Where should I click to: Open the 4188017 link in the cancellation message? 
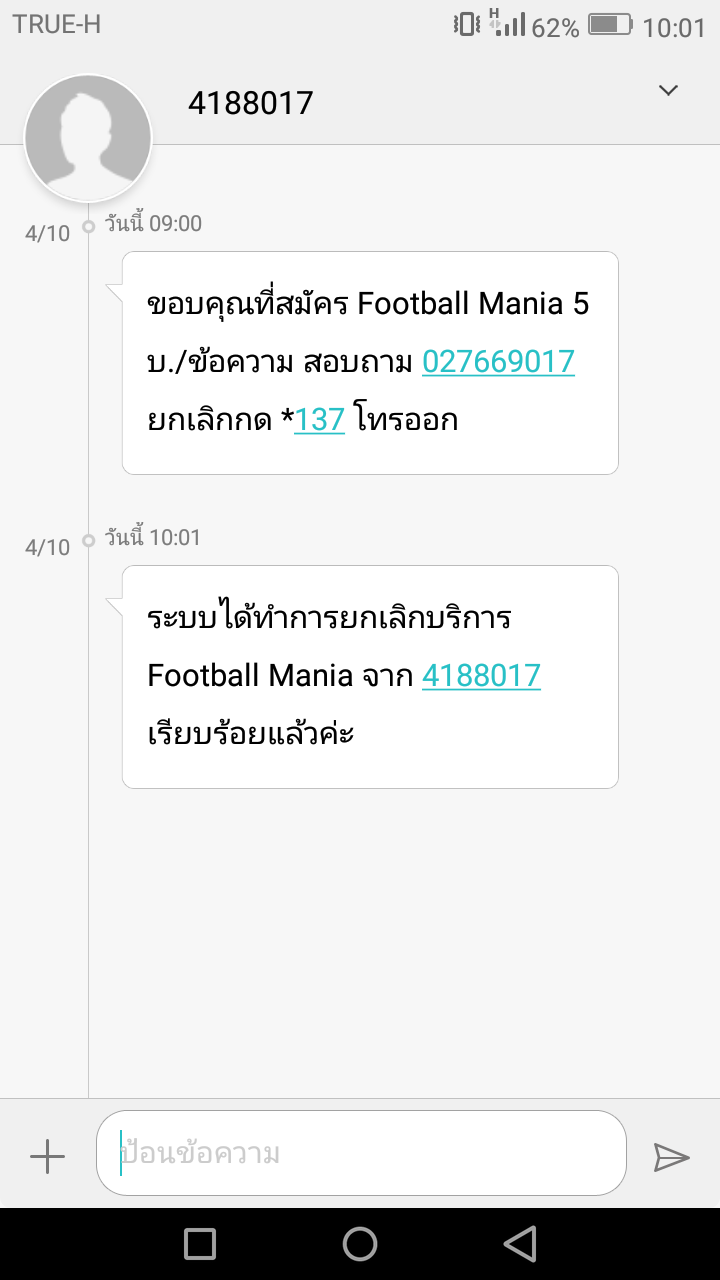(x=481, y=675)
